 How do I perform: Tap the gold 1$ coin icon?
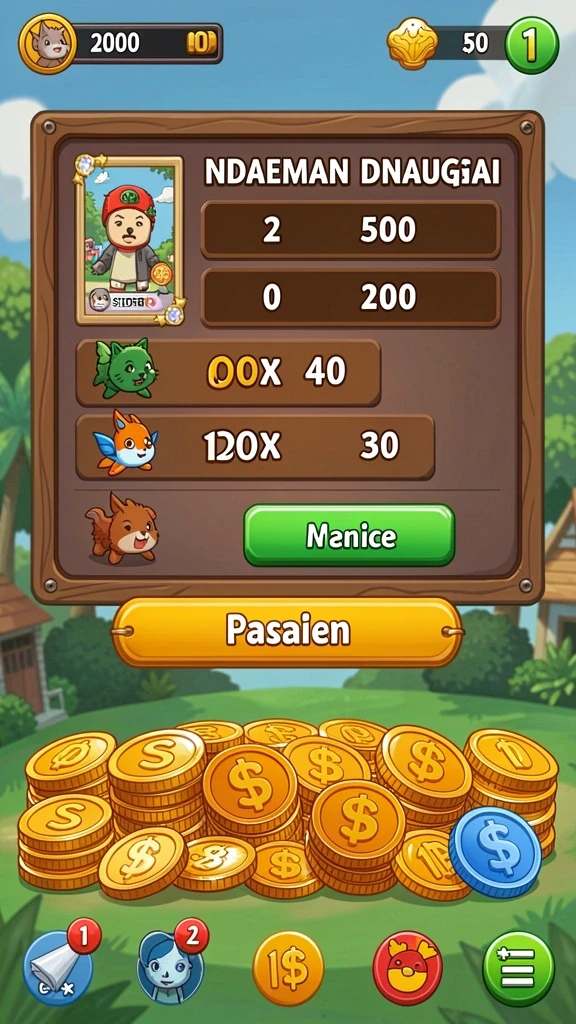pos(288,968)
